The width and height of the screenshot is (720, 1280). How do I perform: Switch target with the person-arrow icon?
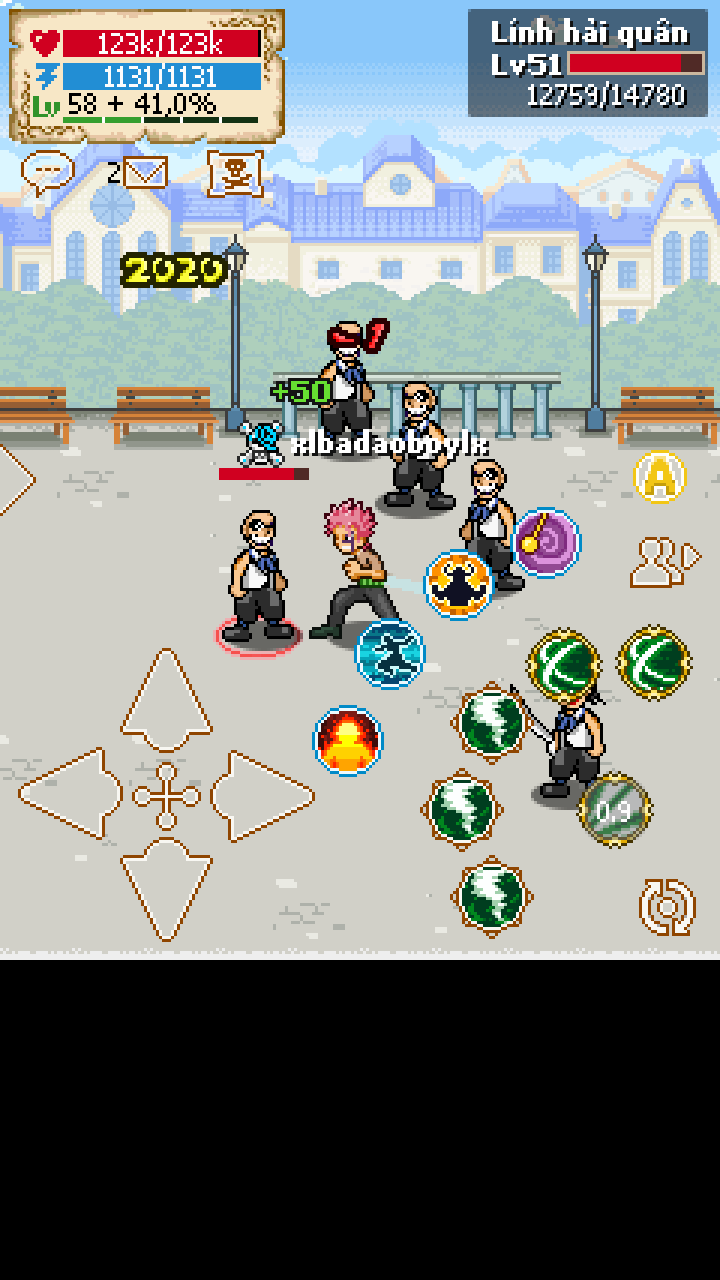click(664, 562)
